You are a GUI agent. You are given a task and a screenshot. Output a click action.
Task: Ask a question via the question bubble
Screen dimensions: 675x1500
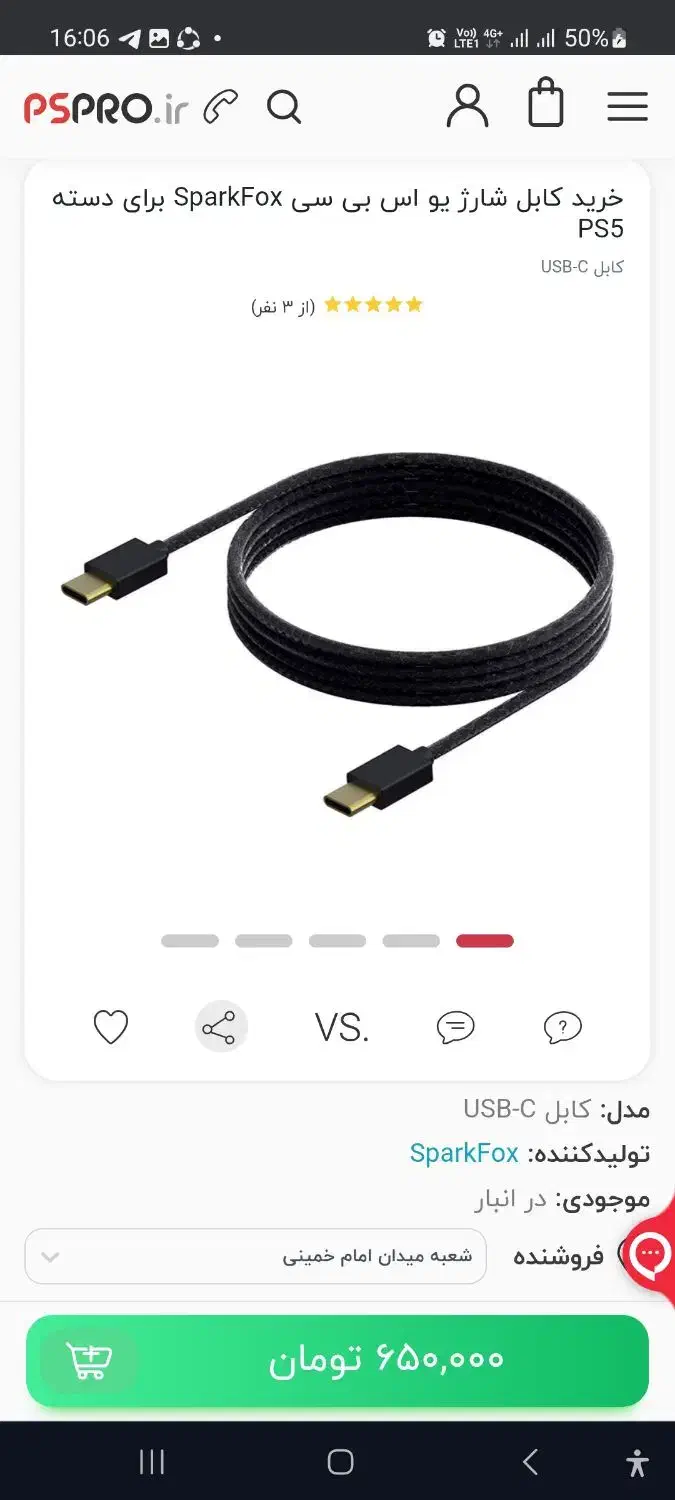(562, 1027)
